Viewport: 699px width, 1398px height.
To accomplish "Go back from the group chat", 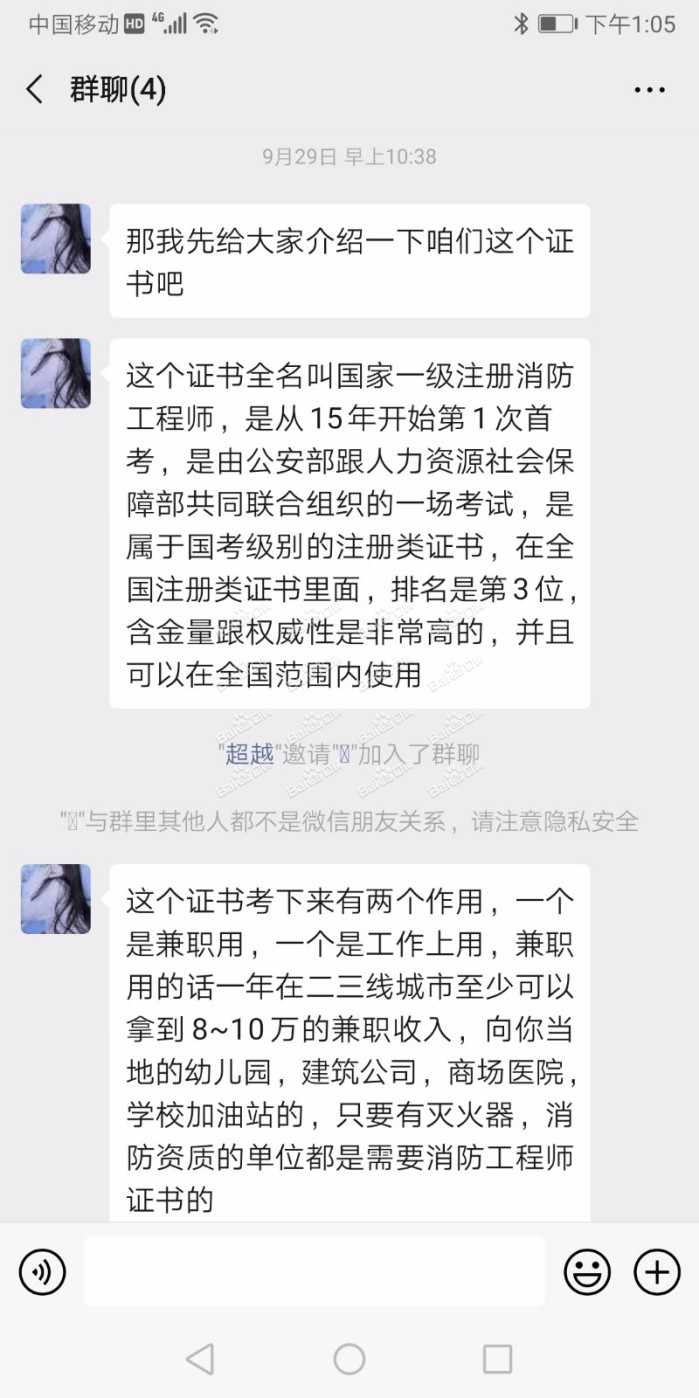I will click(35, 90).
